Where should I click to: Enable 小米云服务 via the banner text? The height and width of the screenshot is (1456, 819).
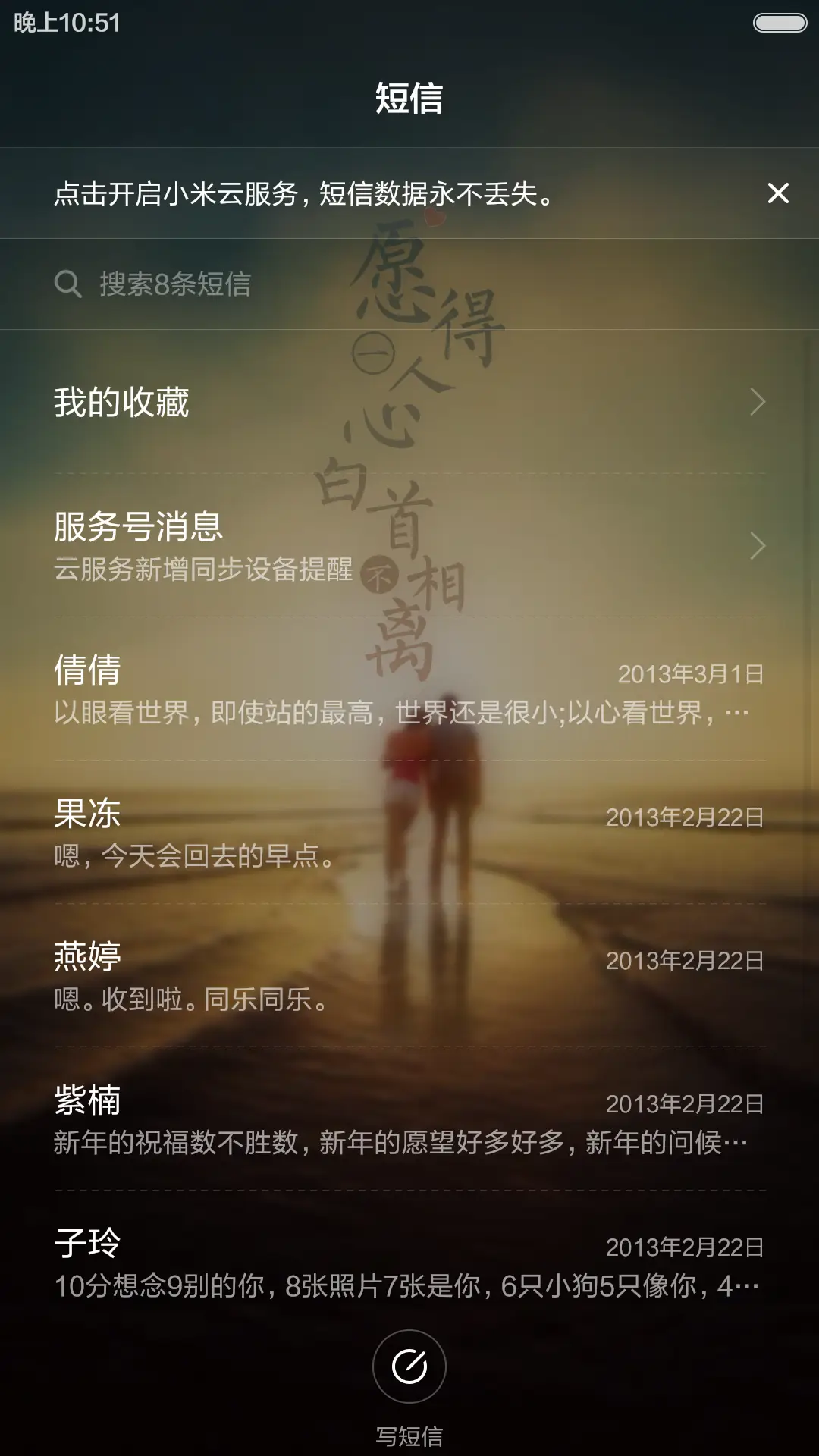point(303,195)
